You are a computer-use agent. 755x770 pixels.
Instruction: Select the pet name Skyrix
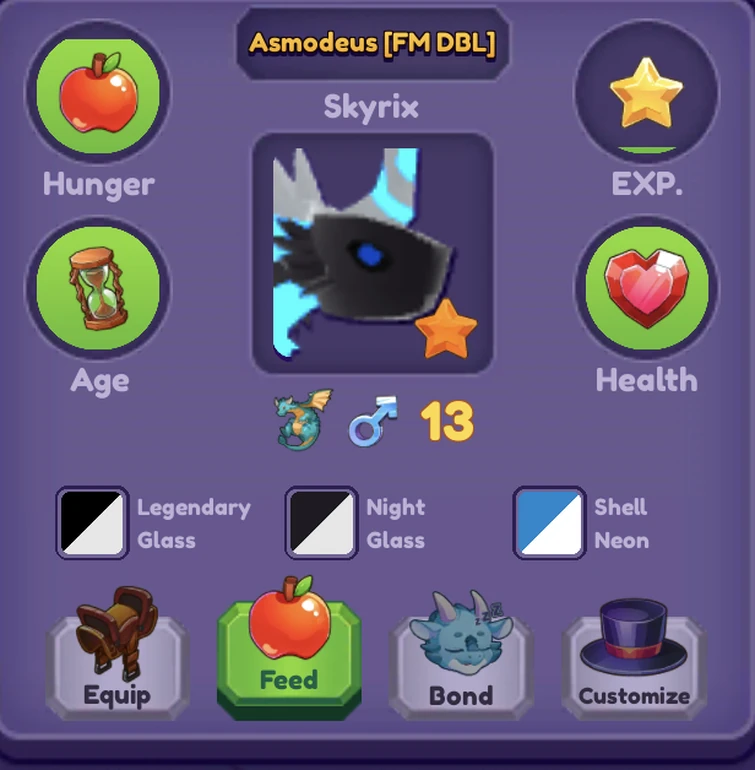click(373, 107)
